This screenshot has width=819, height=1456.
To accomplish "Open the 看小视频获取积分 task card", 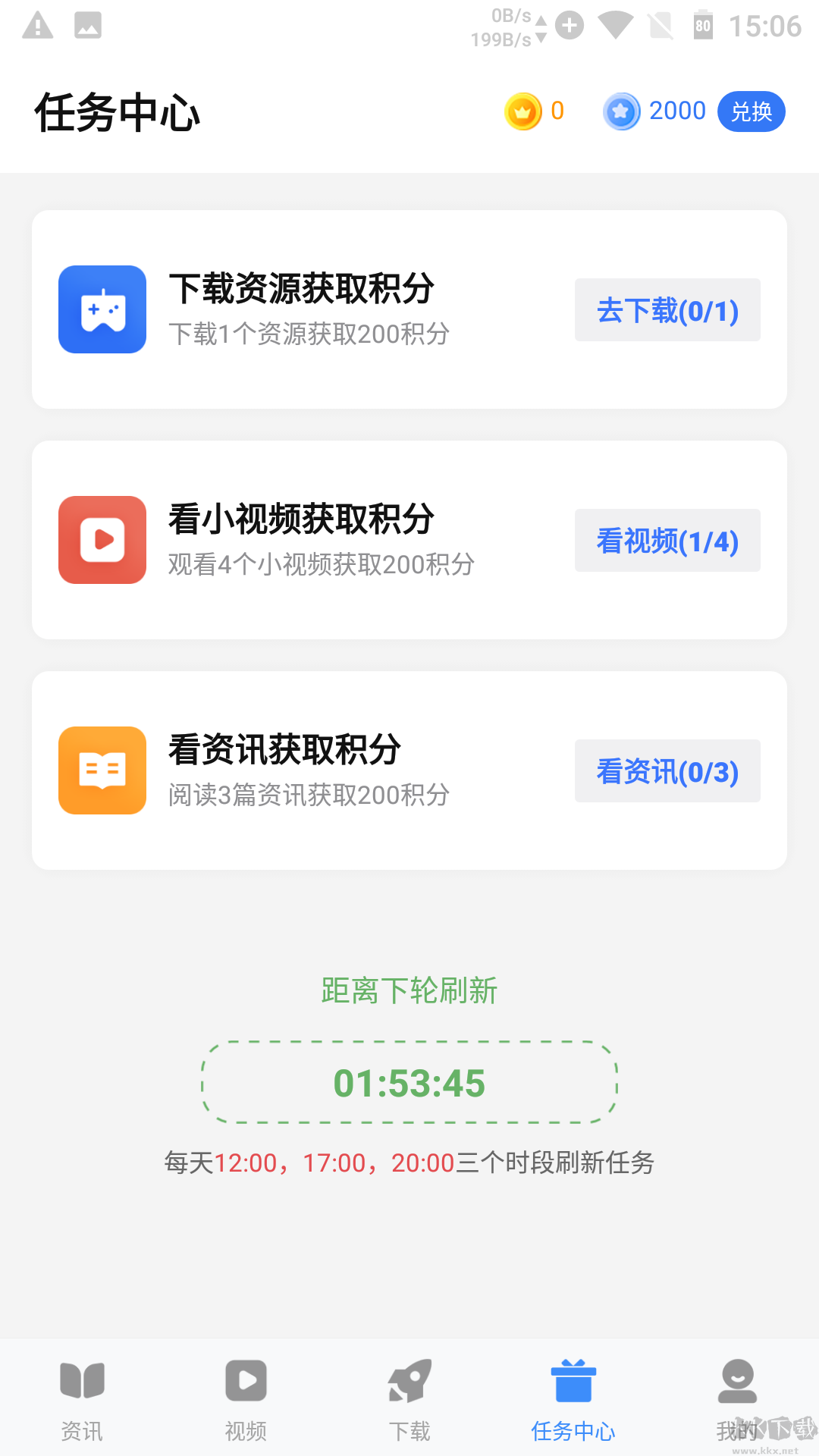I will pyautogui.click(x=409, y=540).
